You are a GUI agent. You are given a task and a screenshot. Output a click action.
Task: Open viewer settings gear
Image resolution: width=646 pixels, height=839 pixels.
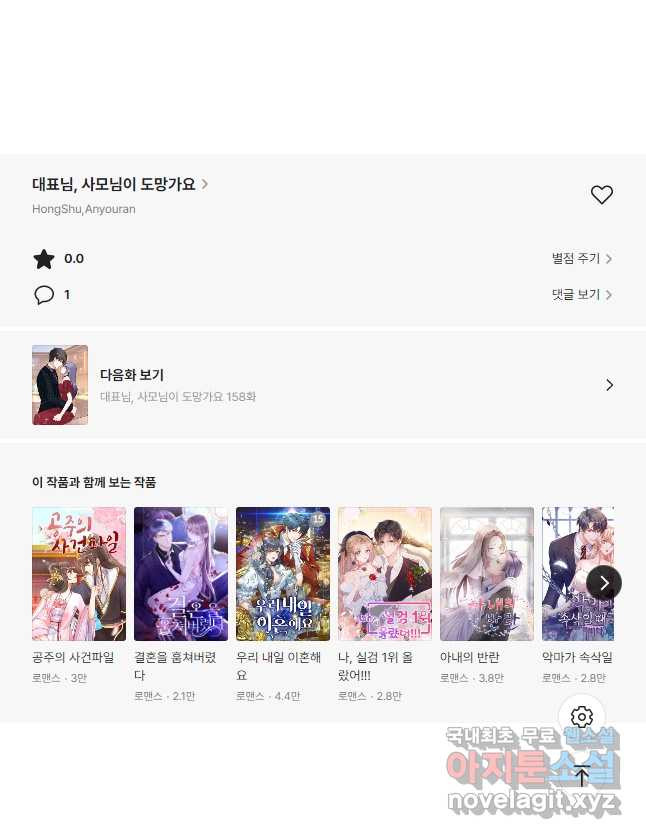[x=582, y=717]
